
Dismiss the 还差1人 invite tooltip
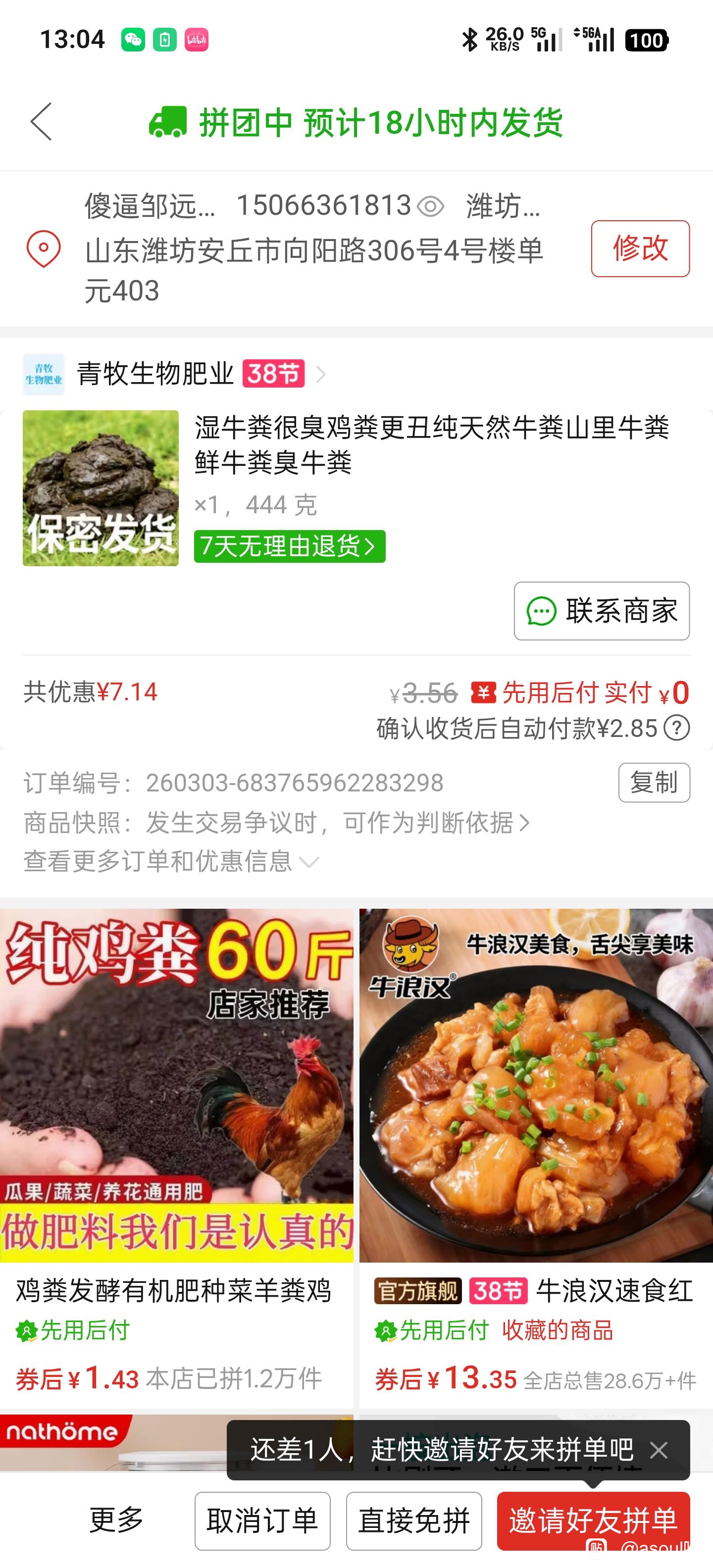coord(659,1450)
